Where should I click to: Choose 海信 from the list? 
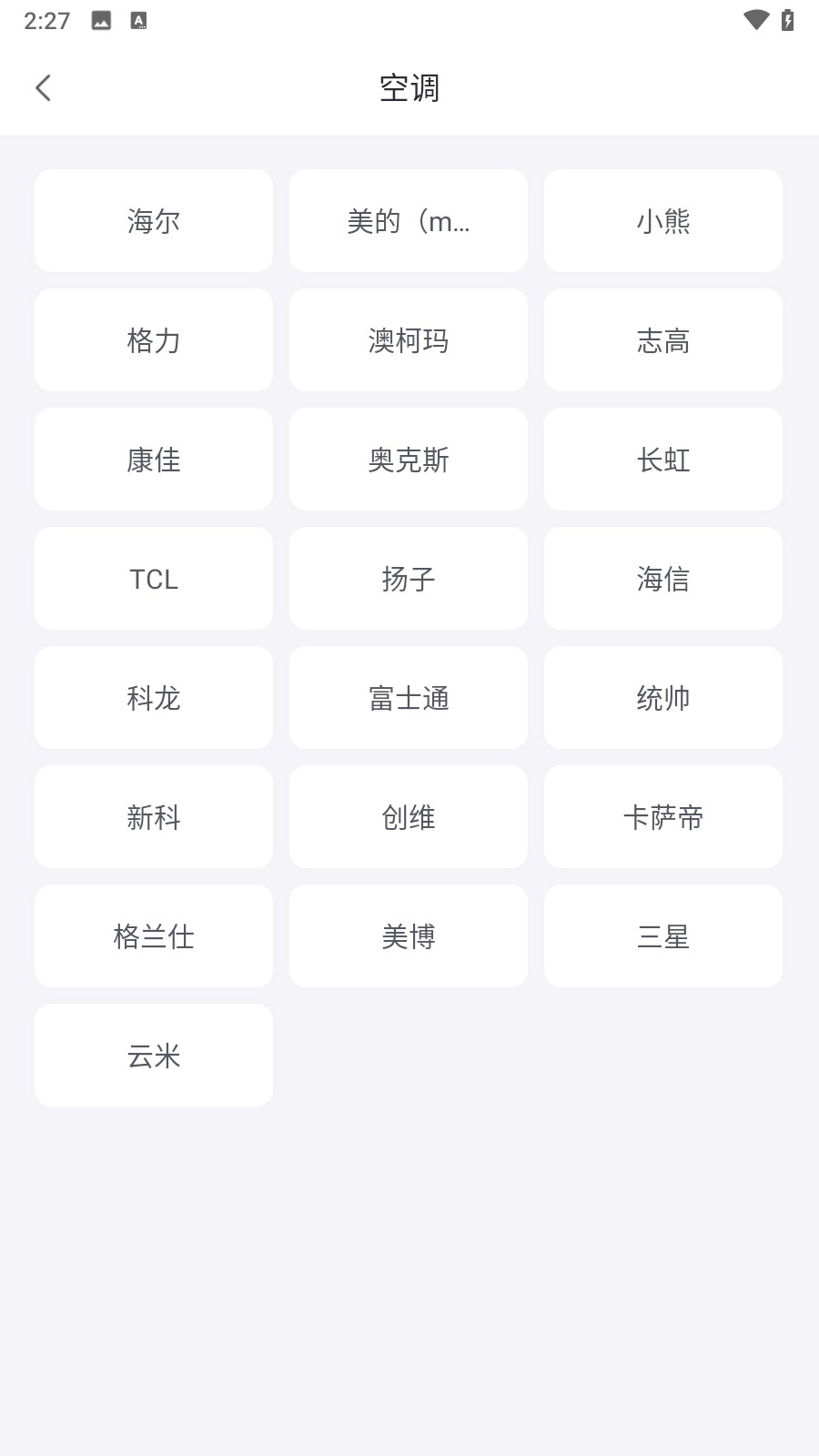click(x=663, y=579)
